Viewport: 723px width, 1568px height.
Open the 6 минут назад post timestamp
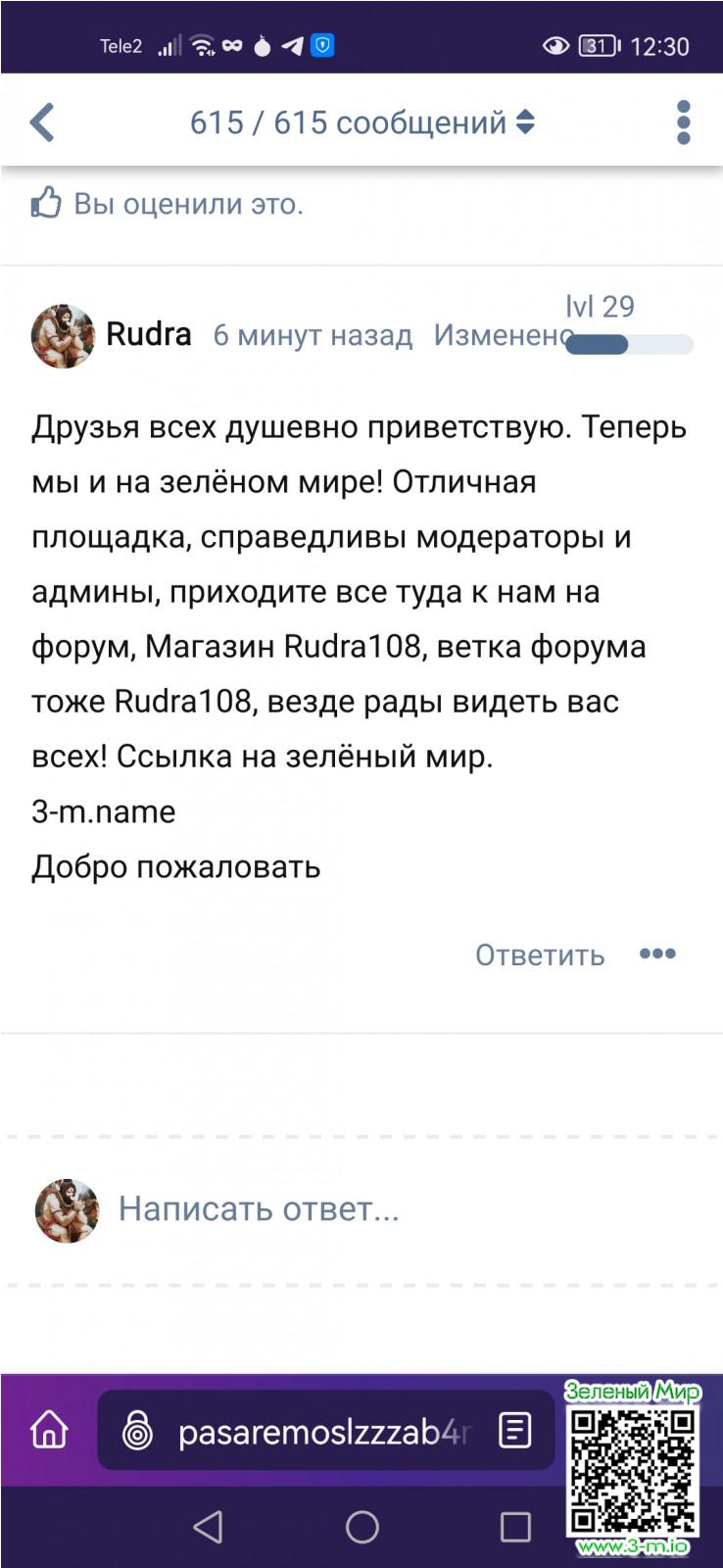[313, 335]
